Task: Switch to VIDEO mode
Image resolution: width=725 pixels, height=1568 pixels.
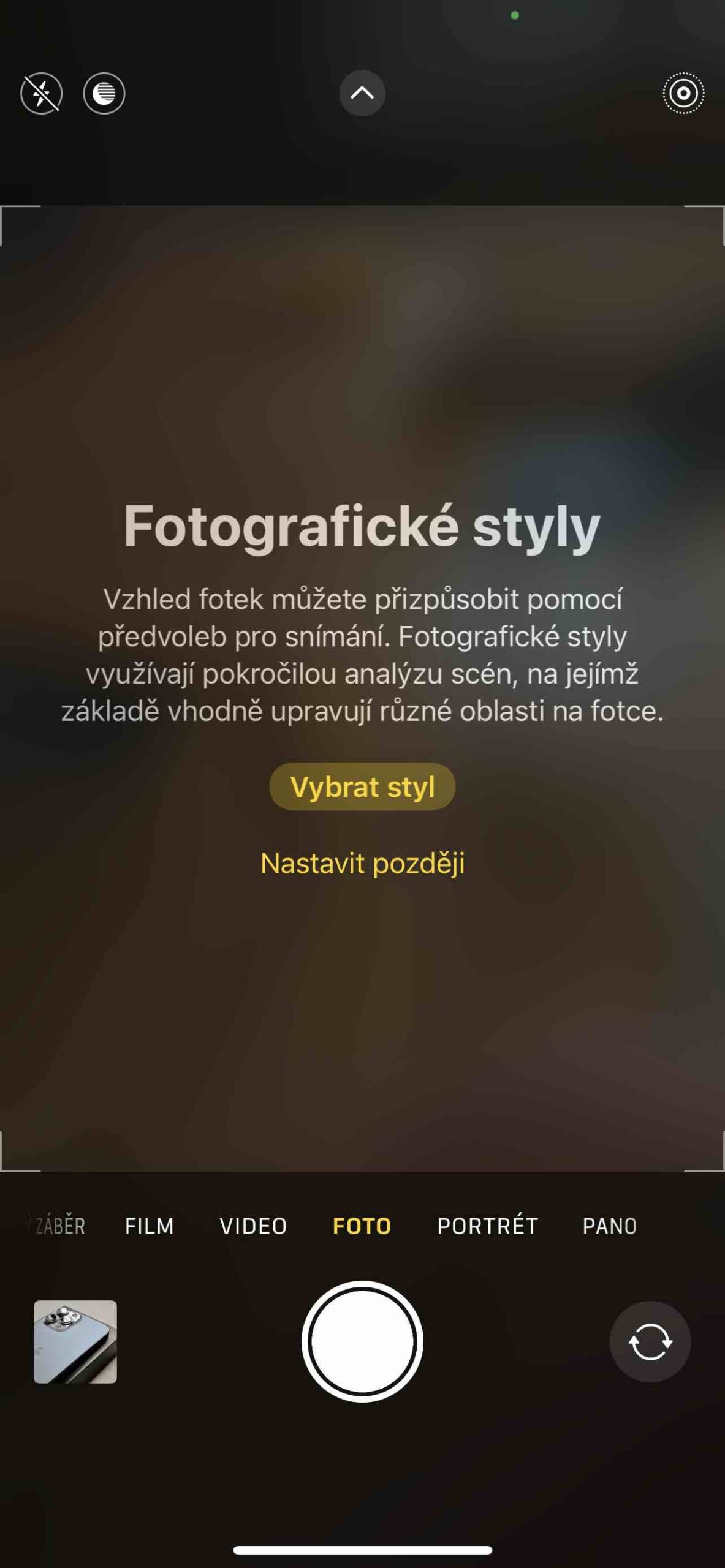Action: click(x=253, y=1226)
